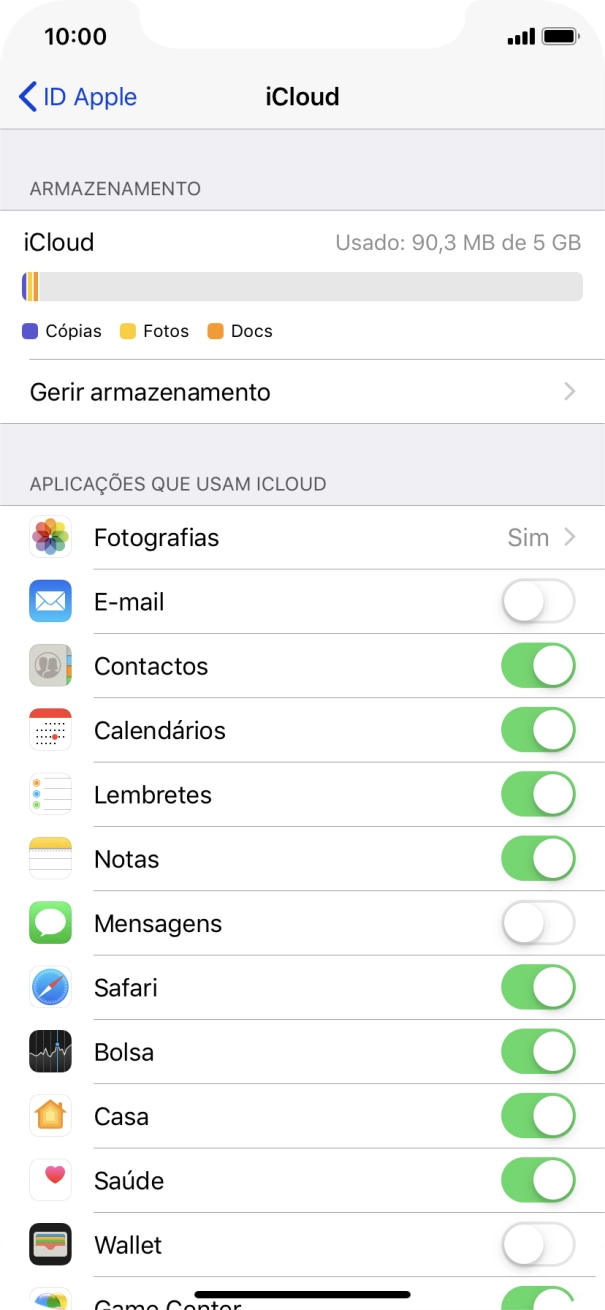Disable the Saúde switch
The height and width of the screenshot is (1310, 605).
(538, 1181)
